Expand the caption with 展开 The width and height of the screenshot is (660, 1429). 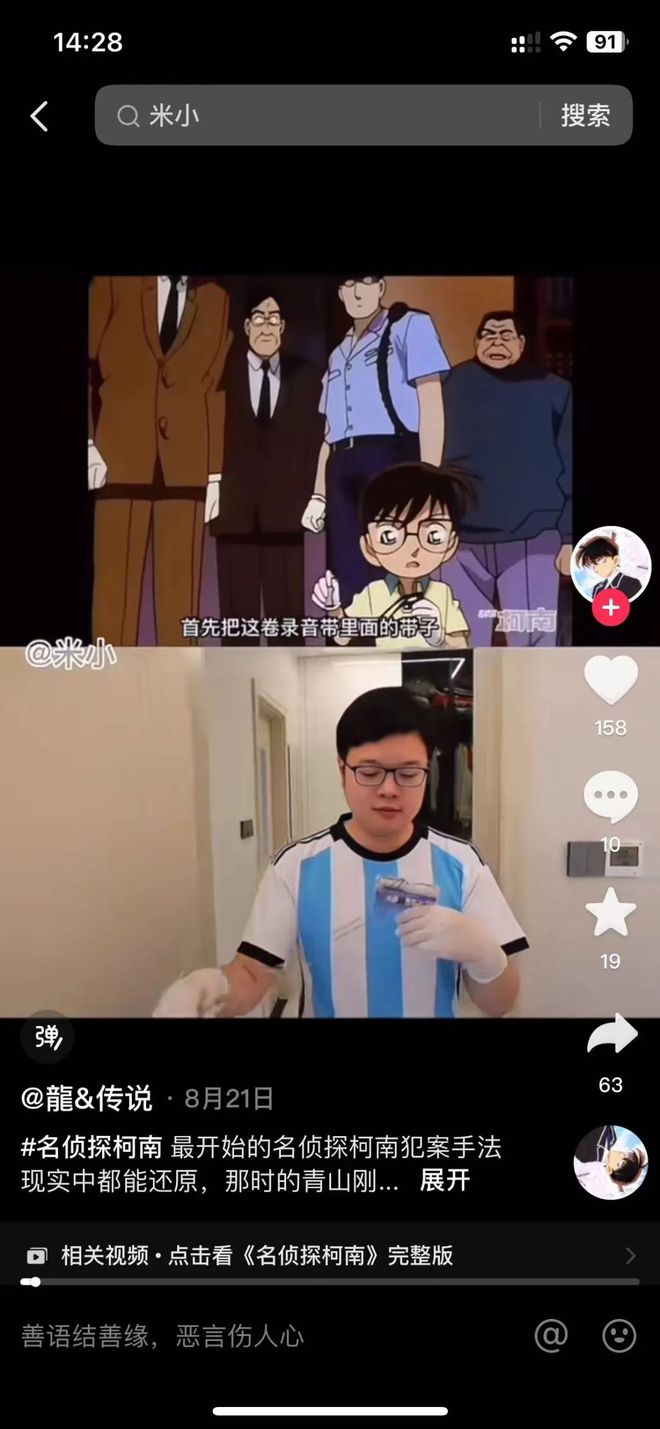tap(444, 1181)
